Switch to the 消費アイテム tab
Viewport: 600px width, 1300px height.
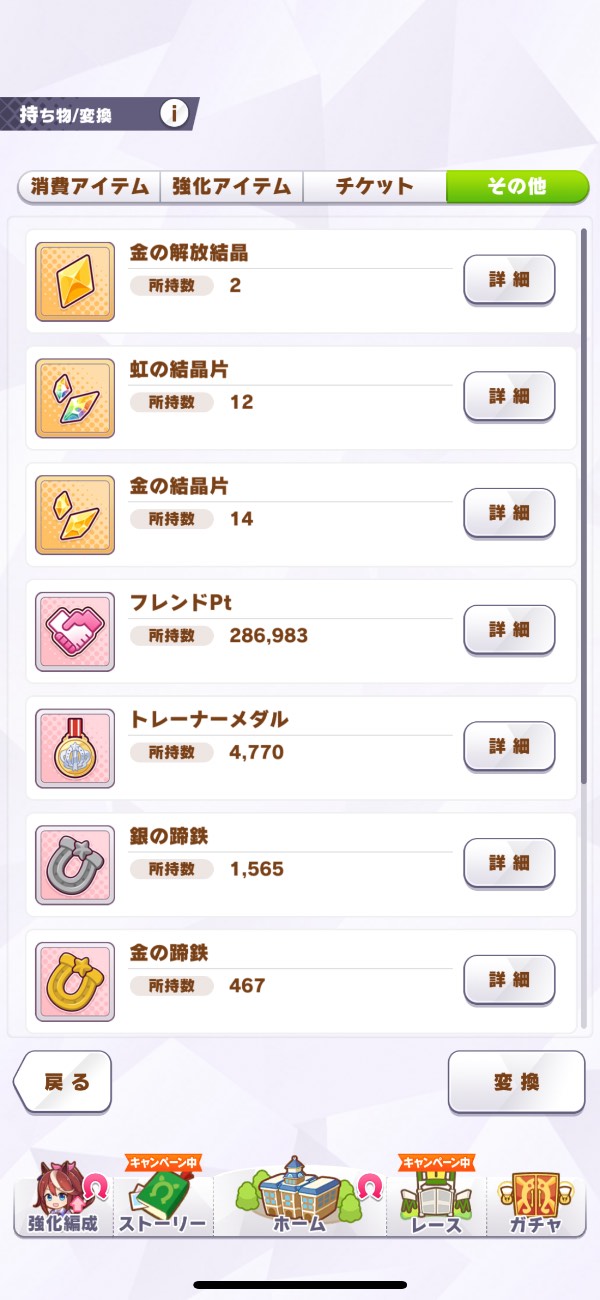click(x=89, y=187)
